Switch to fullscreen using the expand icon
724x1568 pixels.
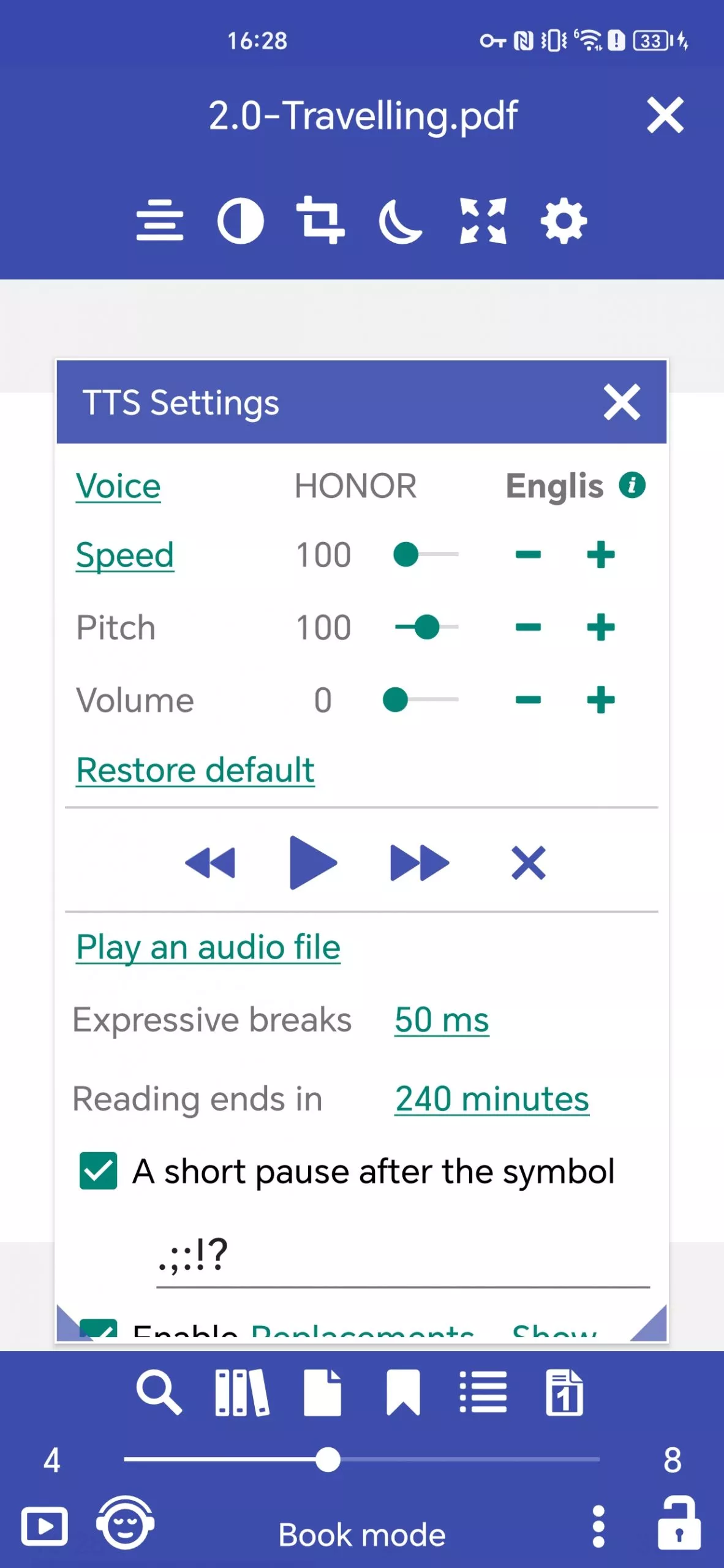coord(483,222)
